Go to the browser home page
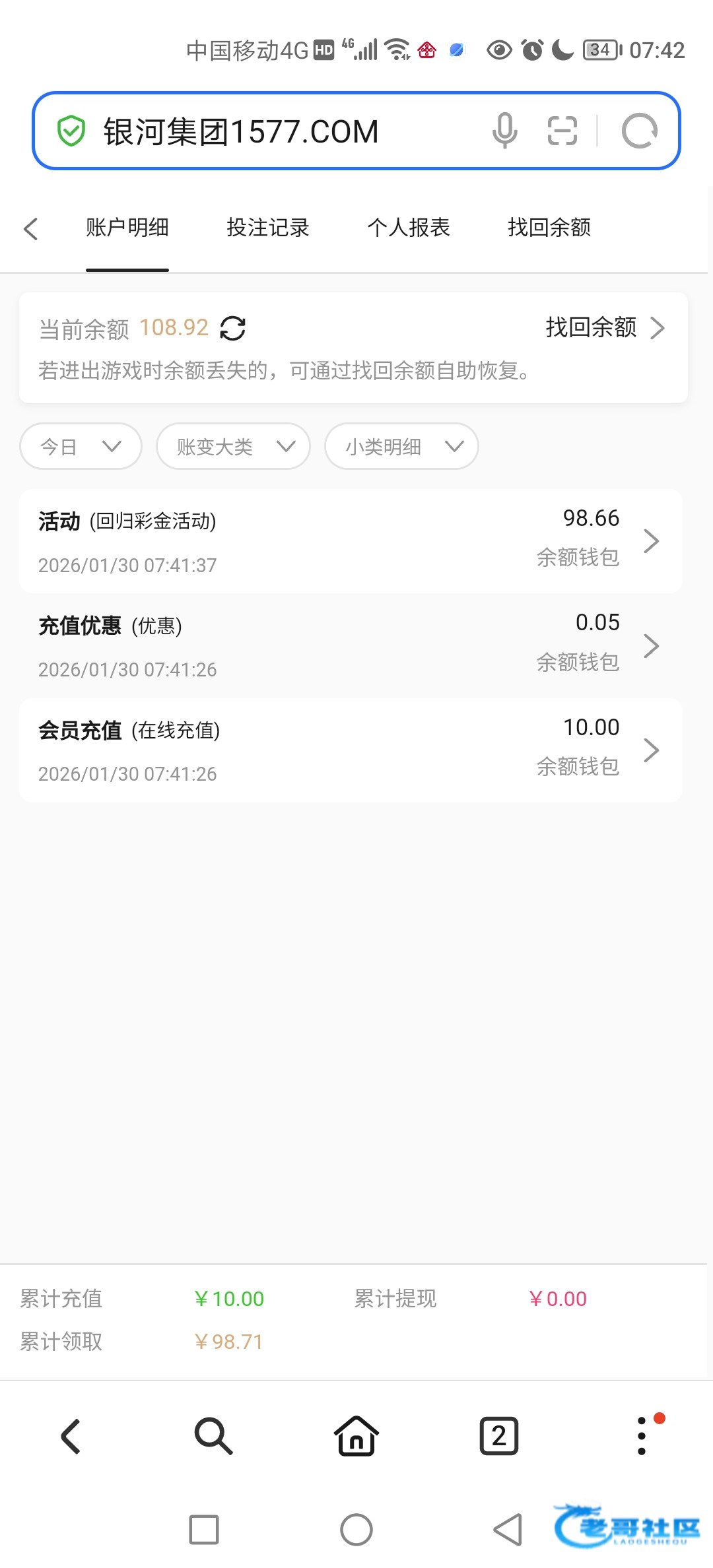The width and height of the screenshot is (713, 1568). 356,1436
